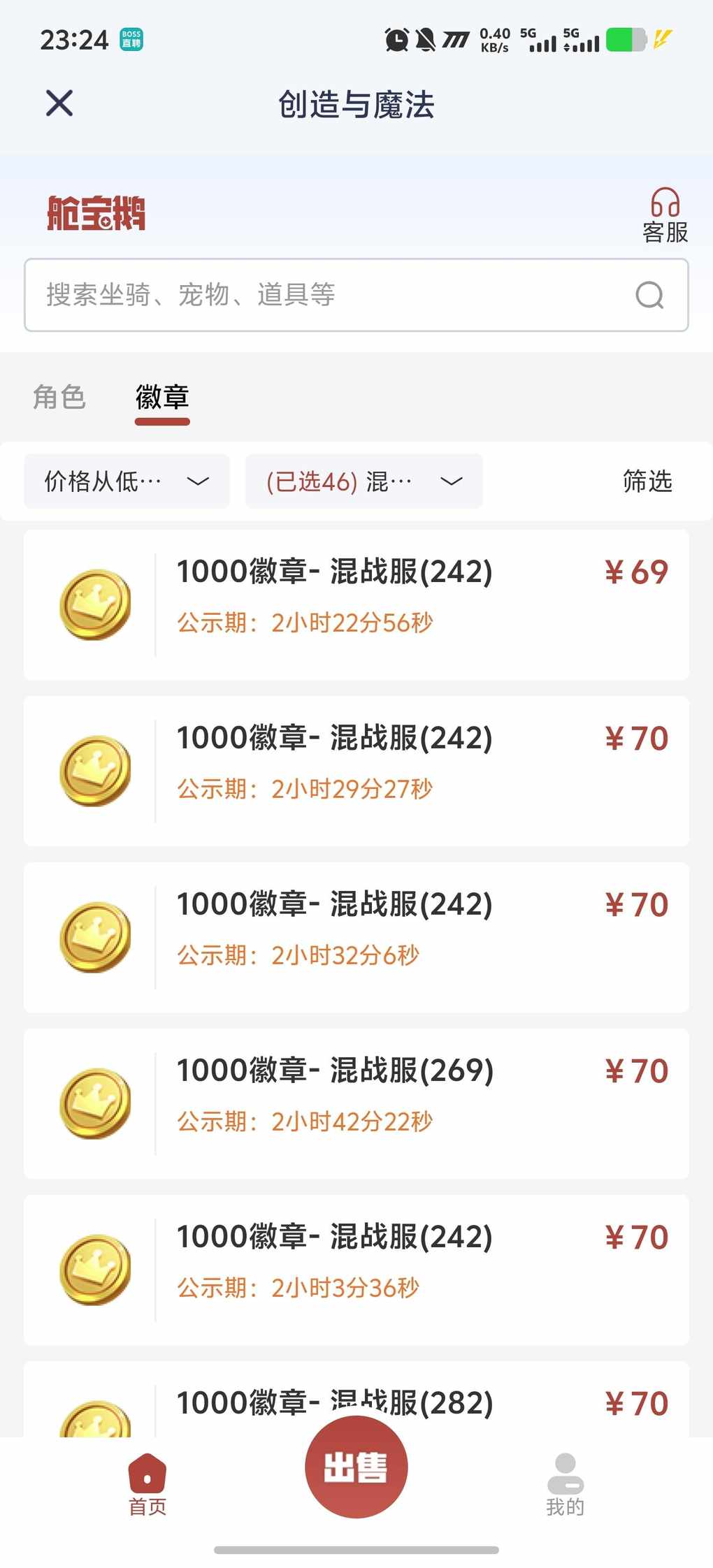
Task: Select the 混战服(269) badge listing
Action: [356, 1103]
